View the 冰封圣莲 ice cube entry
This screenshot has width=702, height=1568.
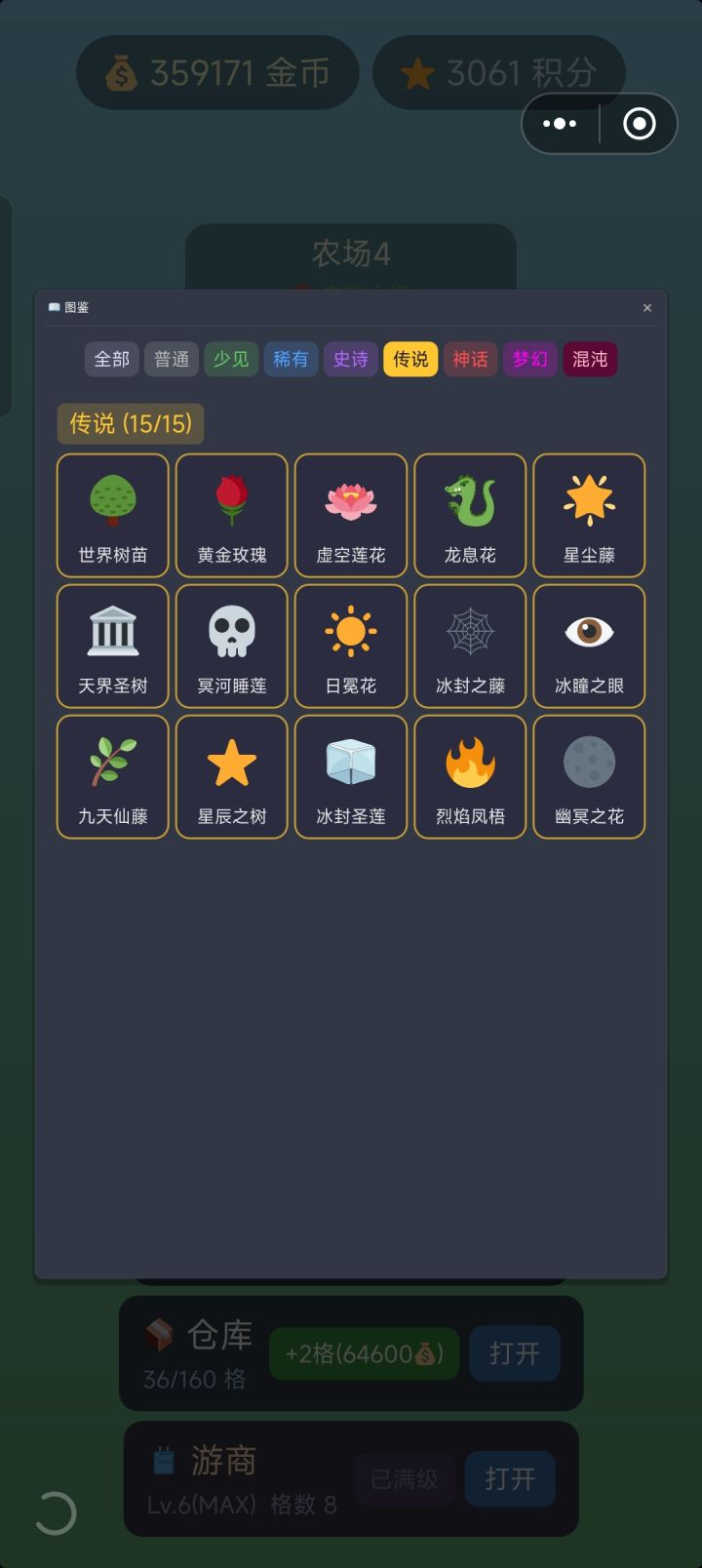pos(350,776)
